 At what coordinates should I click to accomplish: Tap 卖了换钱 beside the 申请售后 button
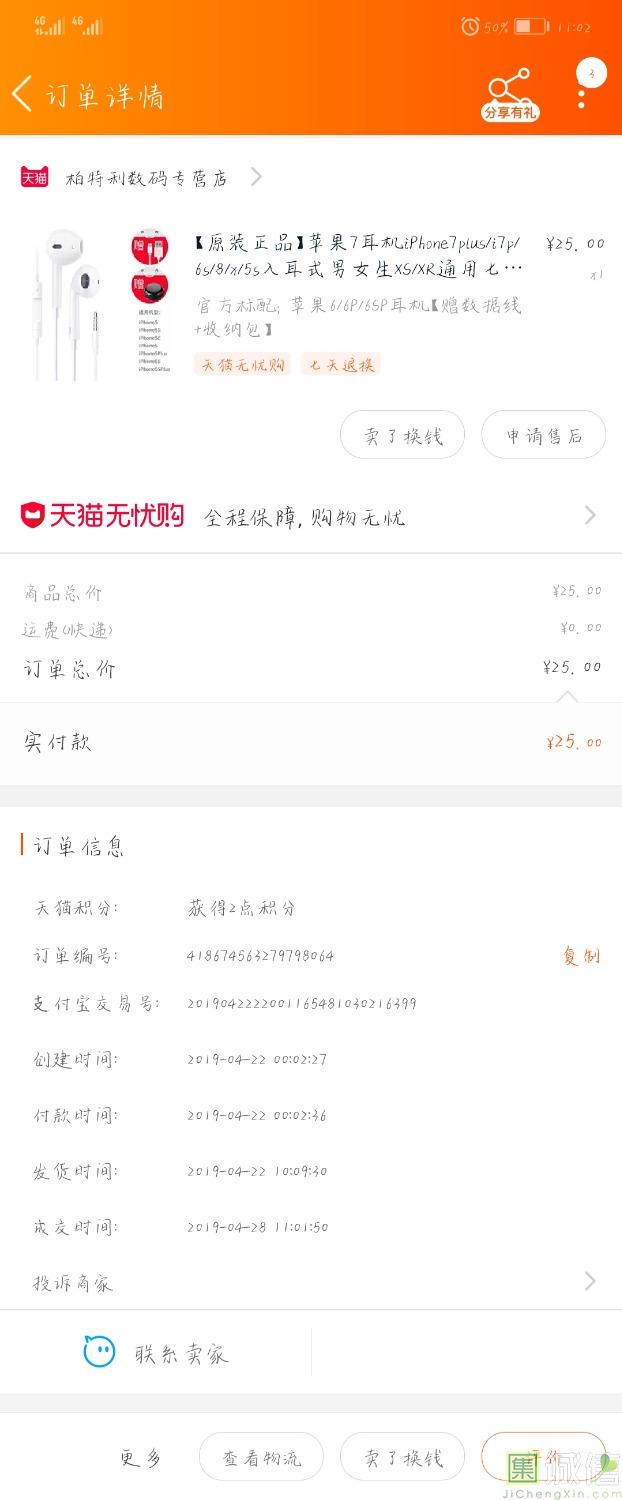click(x=402, y=435)
